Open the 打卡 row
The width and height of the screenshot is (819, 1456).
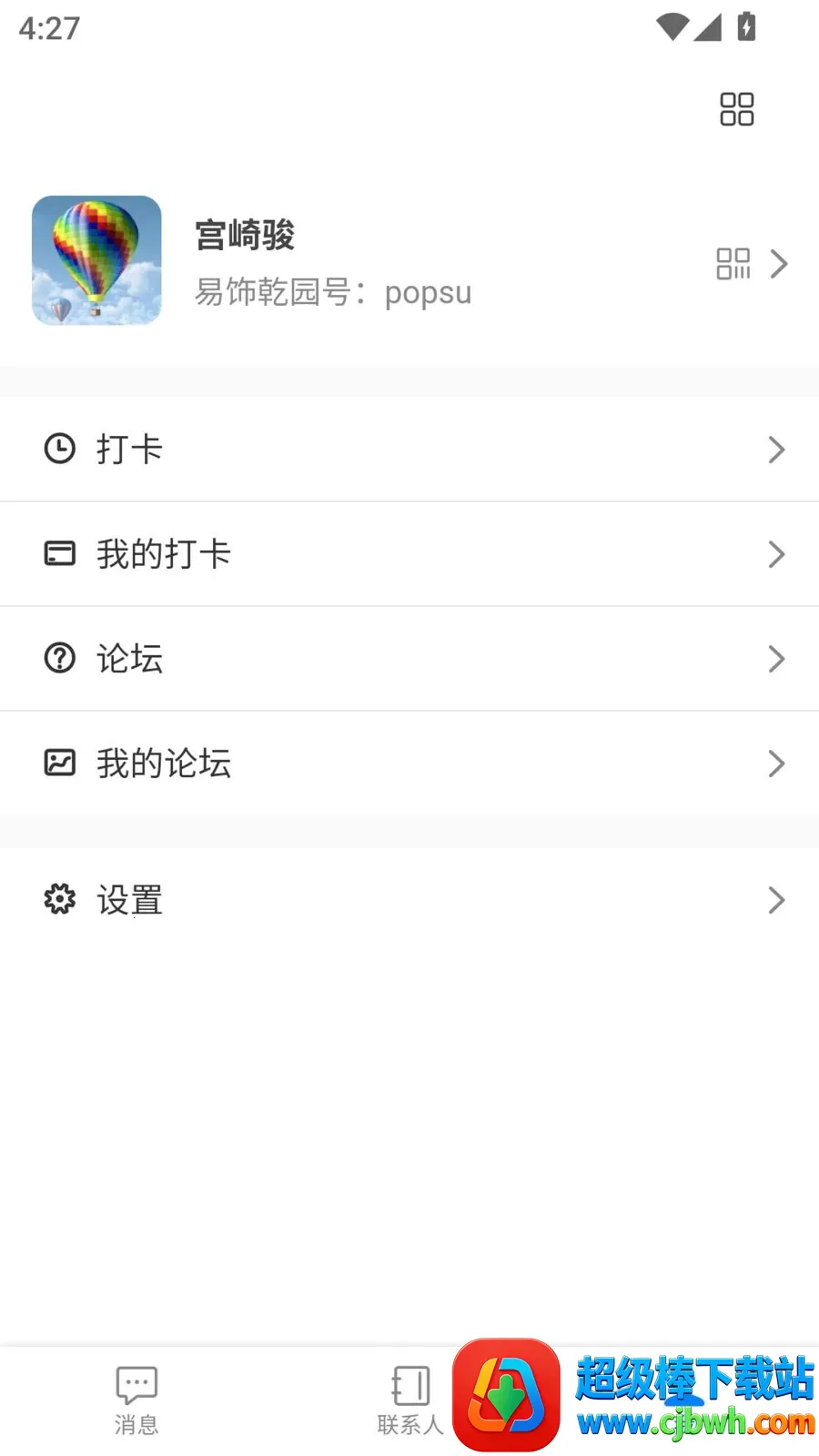point(409,449)
